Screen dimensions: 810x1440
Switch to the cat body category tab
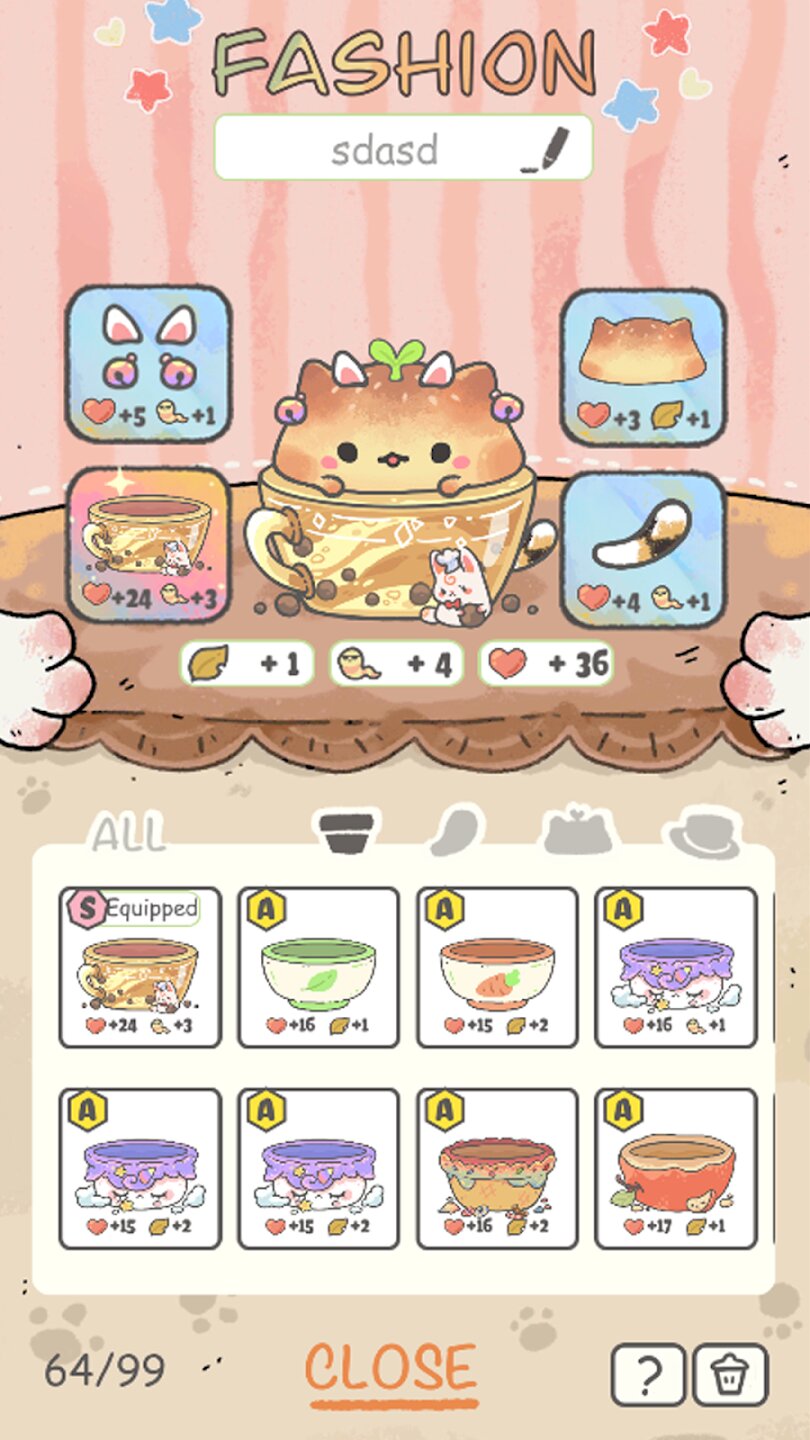576,832
